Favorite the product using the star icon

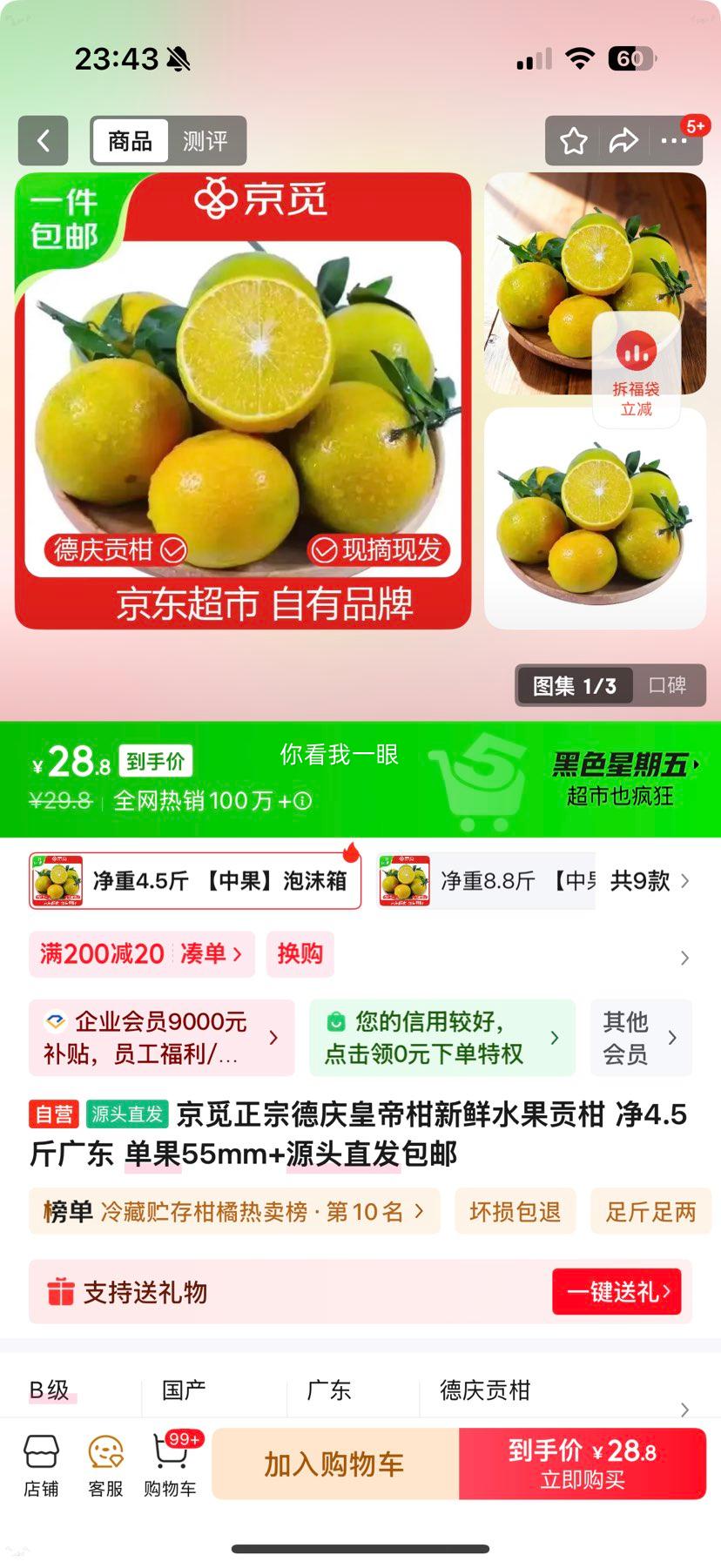point(573,140)
